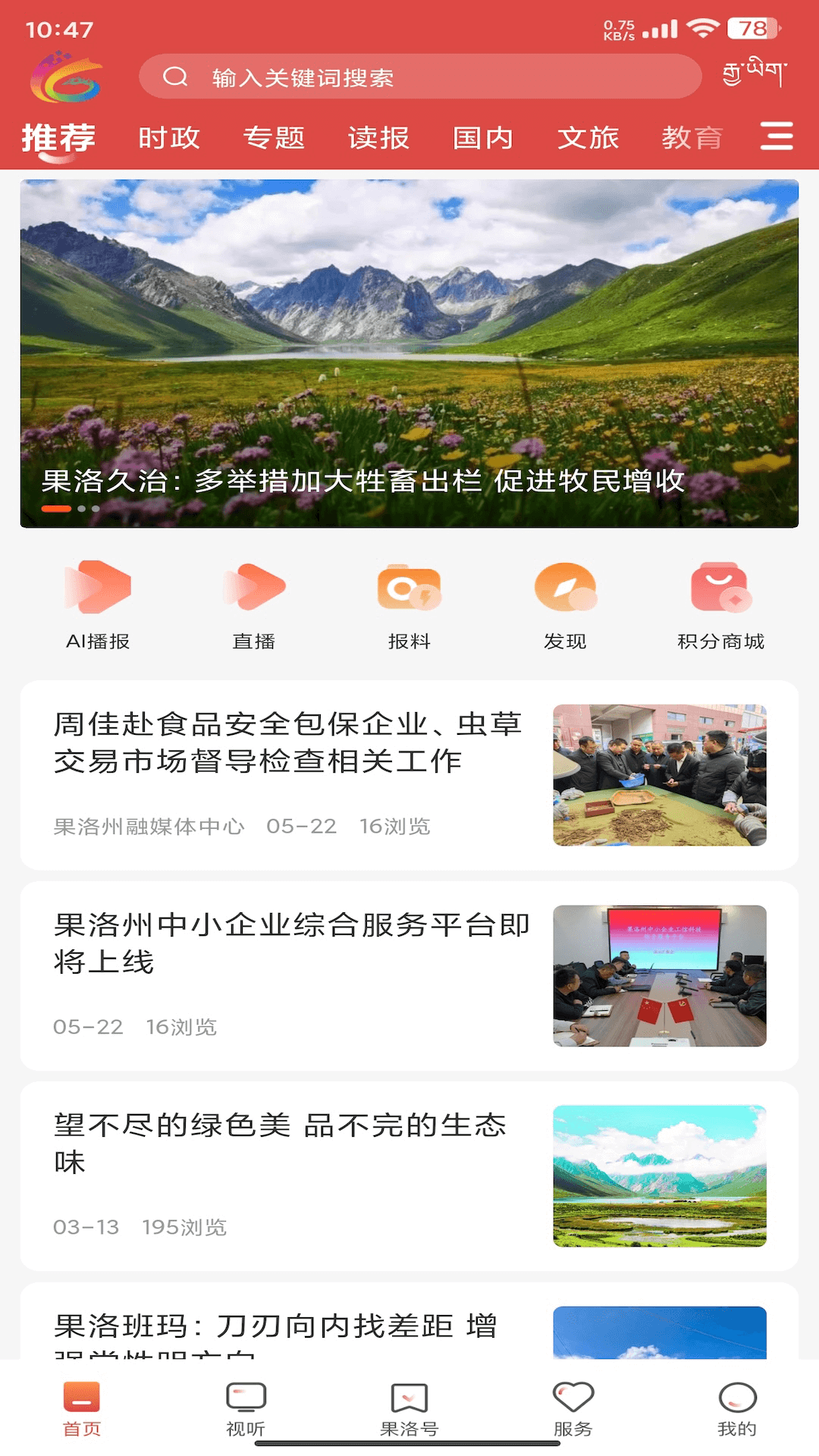Select the 我的 profile icon
Image resolution: width=819 pixels, height=1456 pixels.
pyautogui.click(x=735, y=1407)
